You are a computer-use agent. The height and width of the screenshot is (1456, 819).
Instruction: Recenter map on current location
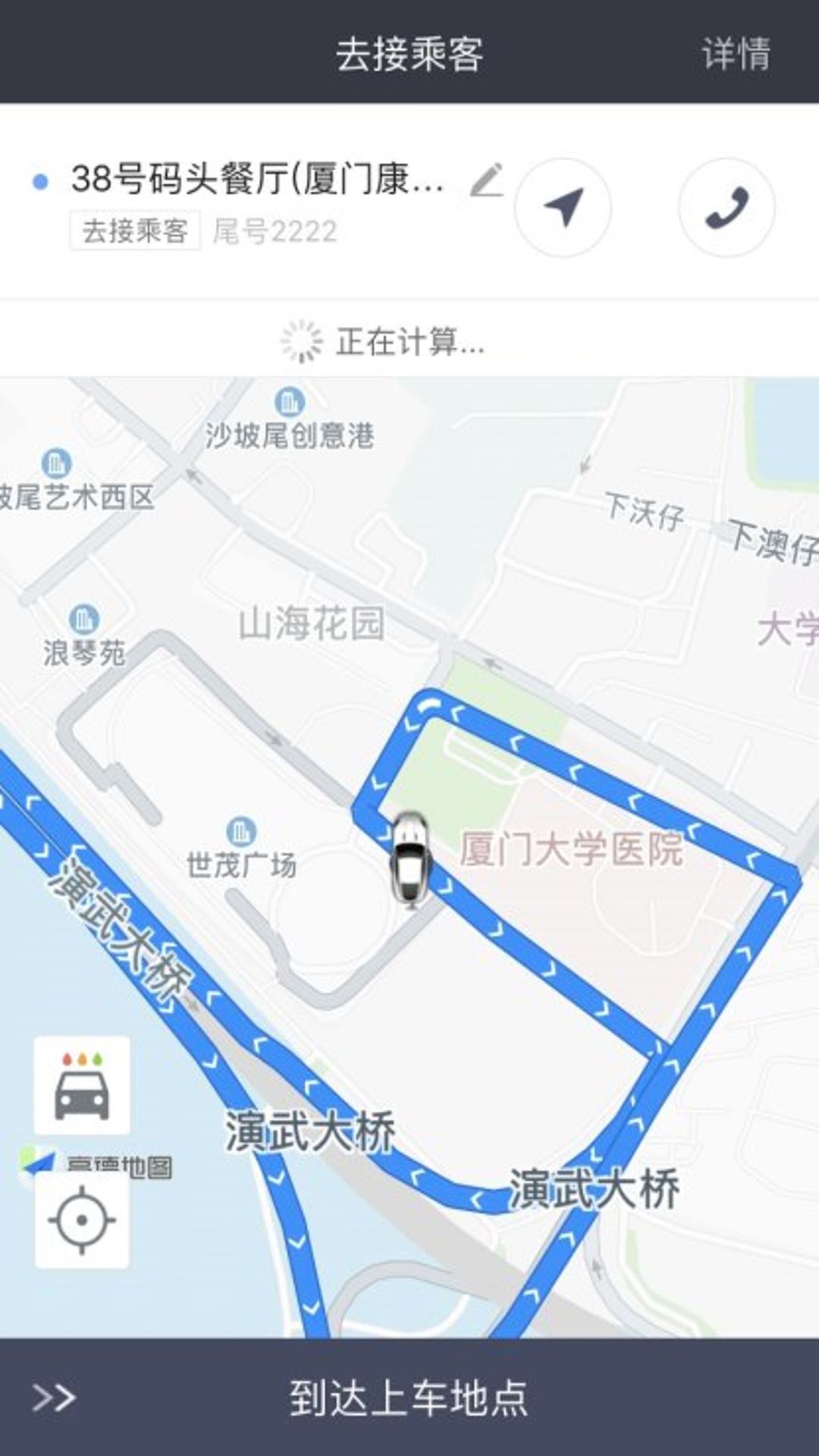point(82,1220)
